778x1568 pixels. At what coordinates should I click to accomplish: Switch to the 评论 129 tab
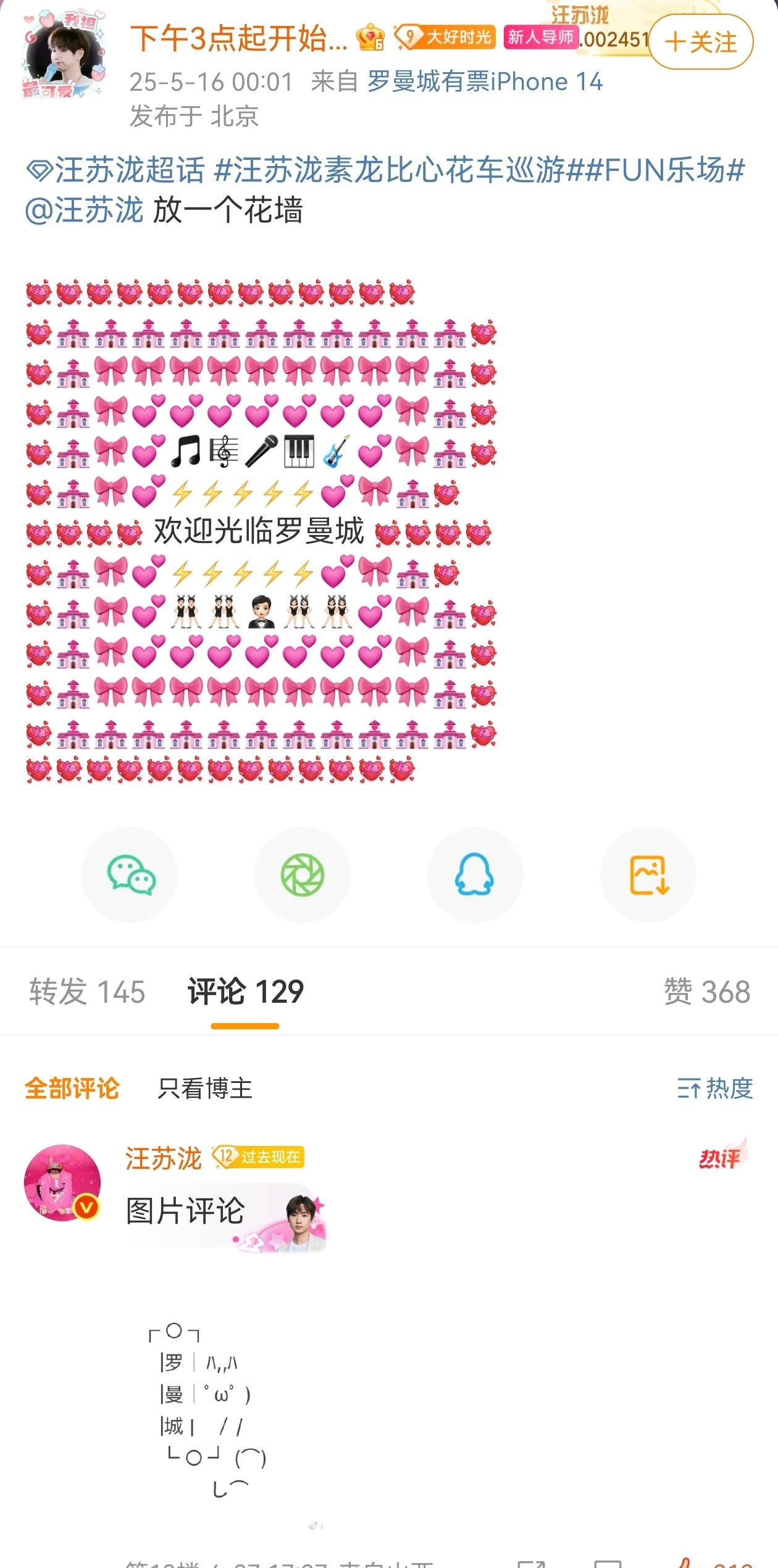pyautogui.click(x=245, y=992)
